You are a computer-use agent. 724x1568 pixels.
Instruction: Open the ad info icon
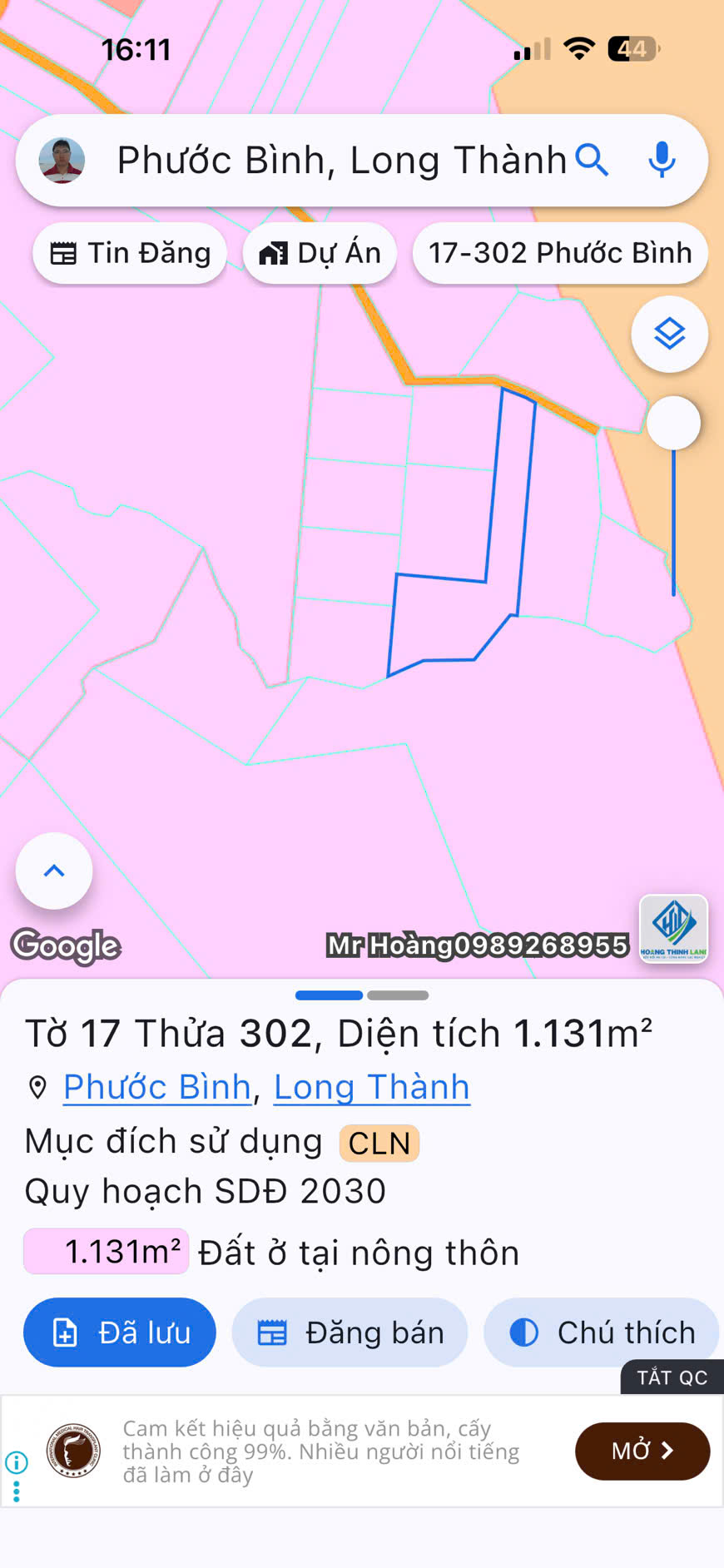tap(17, 1461)
